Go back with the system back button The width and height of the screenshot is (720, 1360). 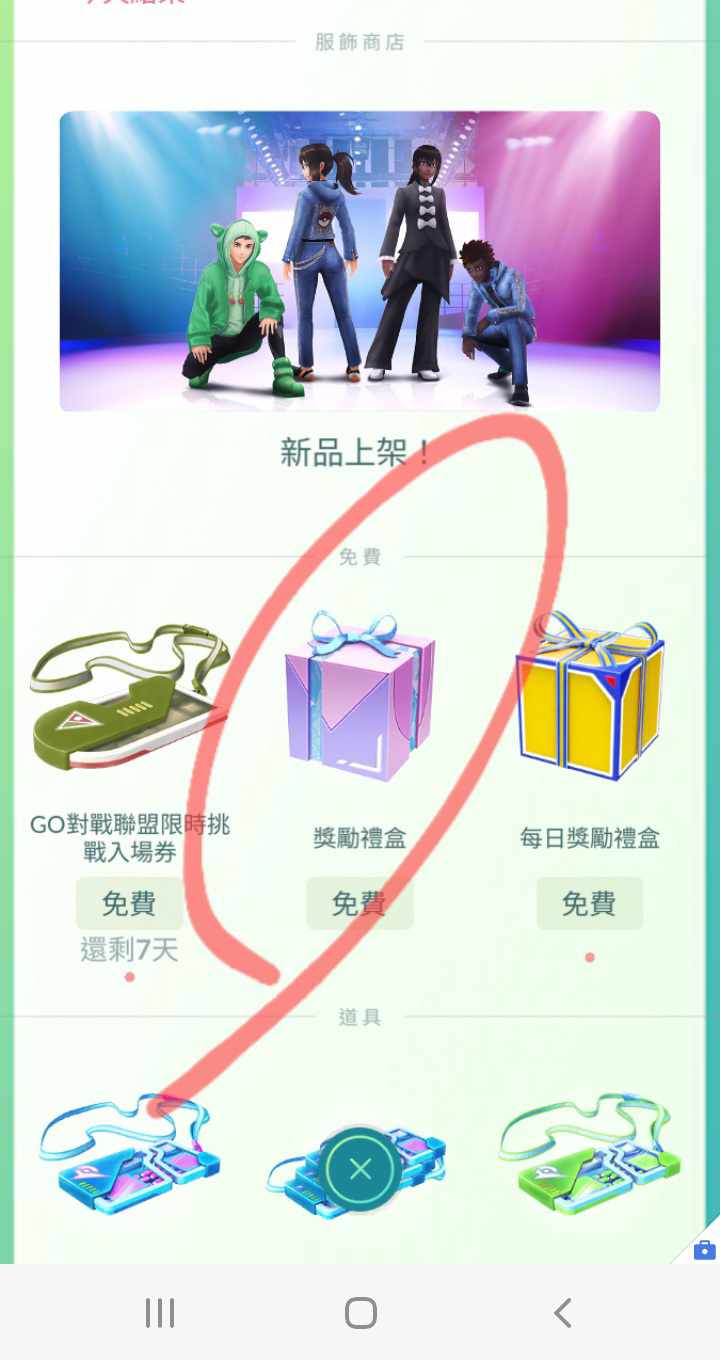[563, 1313]
